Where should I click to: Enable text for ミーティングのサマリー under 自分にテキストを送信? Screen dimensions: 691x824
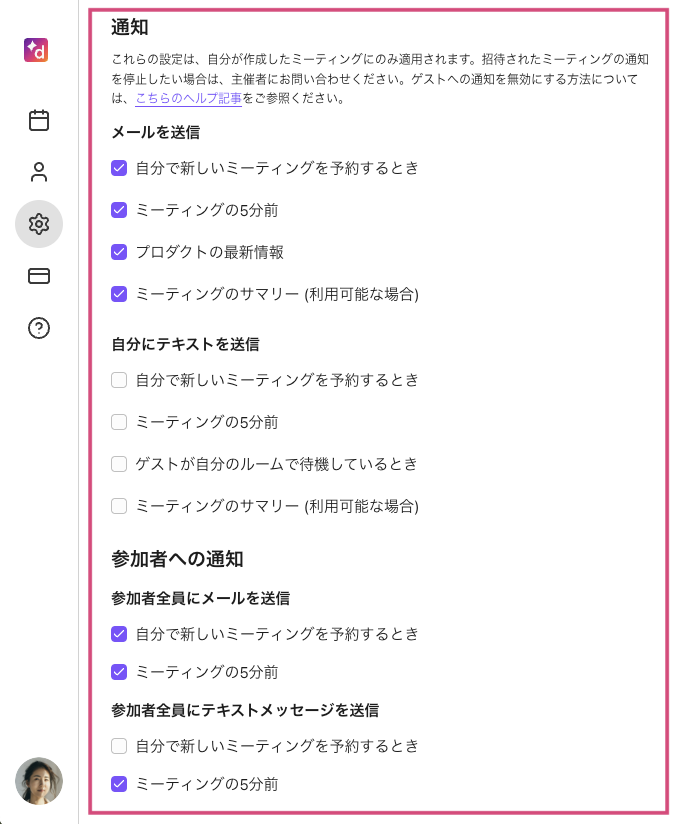click(x=119, y=506)
